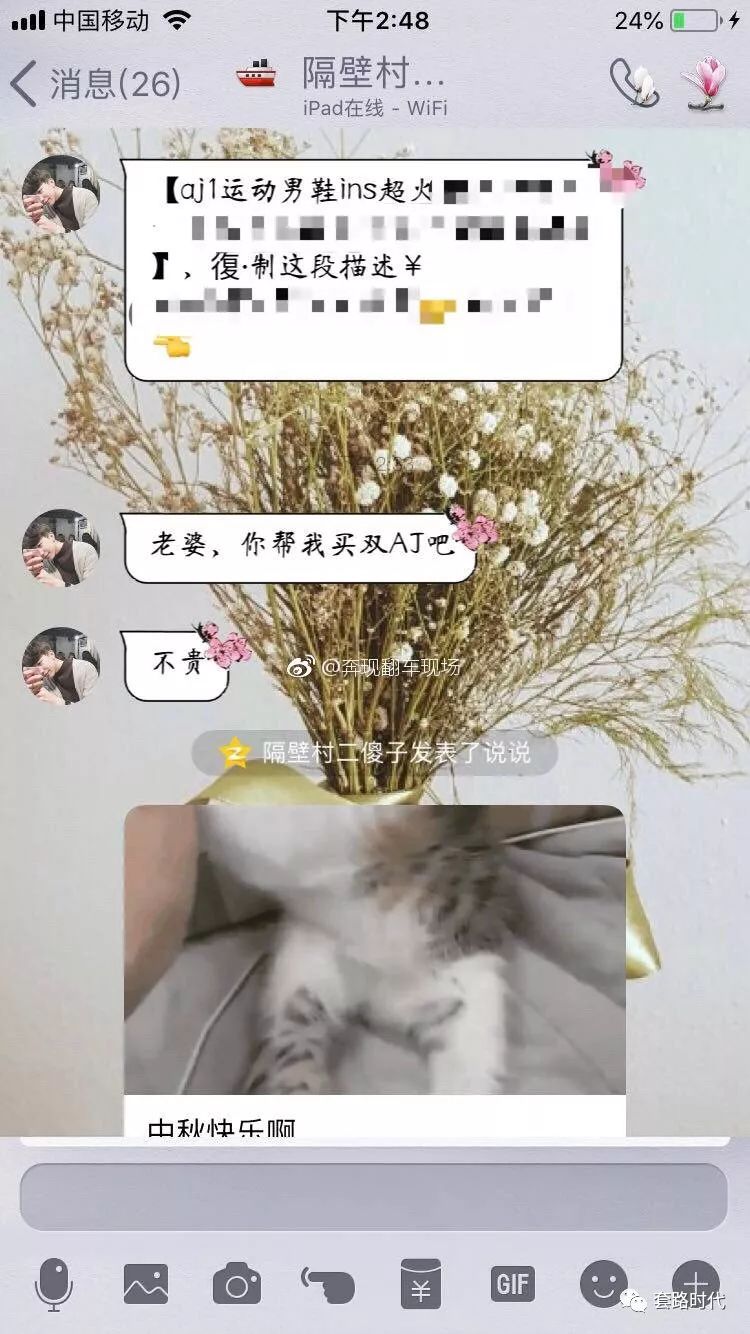Screen dimensions: 750x1334
Task: Tap the avatar beside 老婆，你帮我买双AJ吧
Action: 60,547
